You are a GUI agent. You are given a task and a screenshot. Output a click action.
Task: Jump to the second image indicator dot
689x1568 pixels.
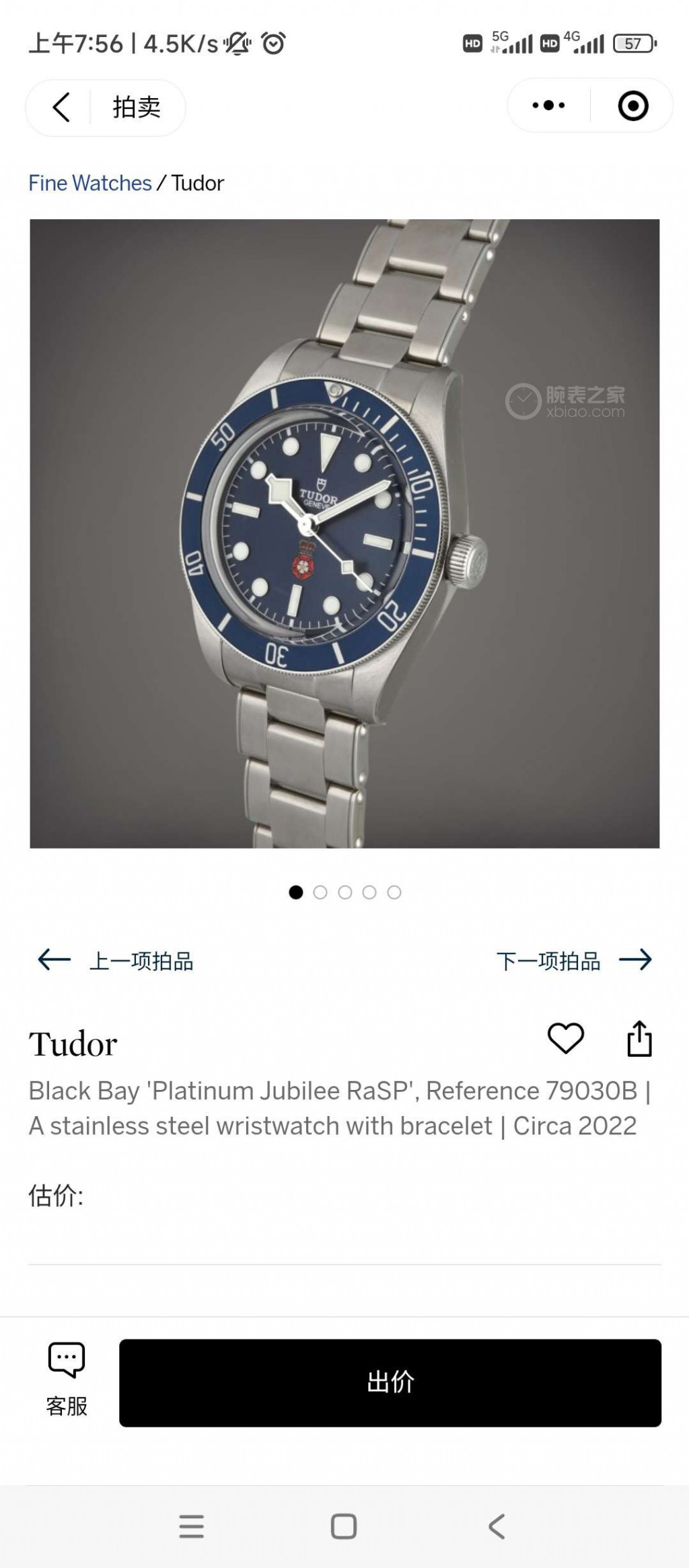pyautogui.click(x=320, y=892)
